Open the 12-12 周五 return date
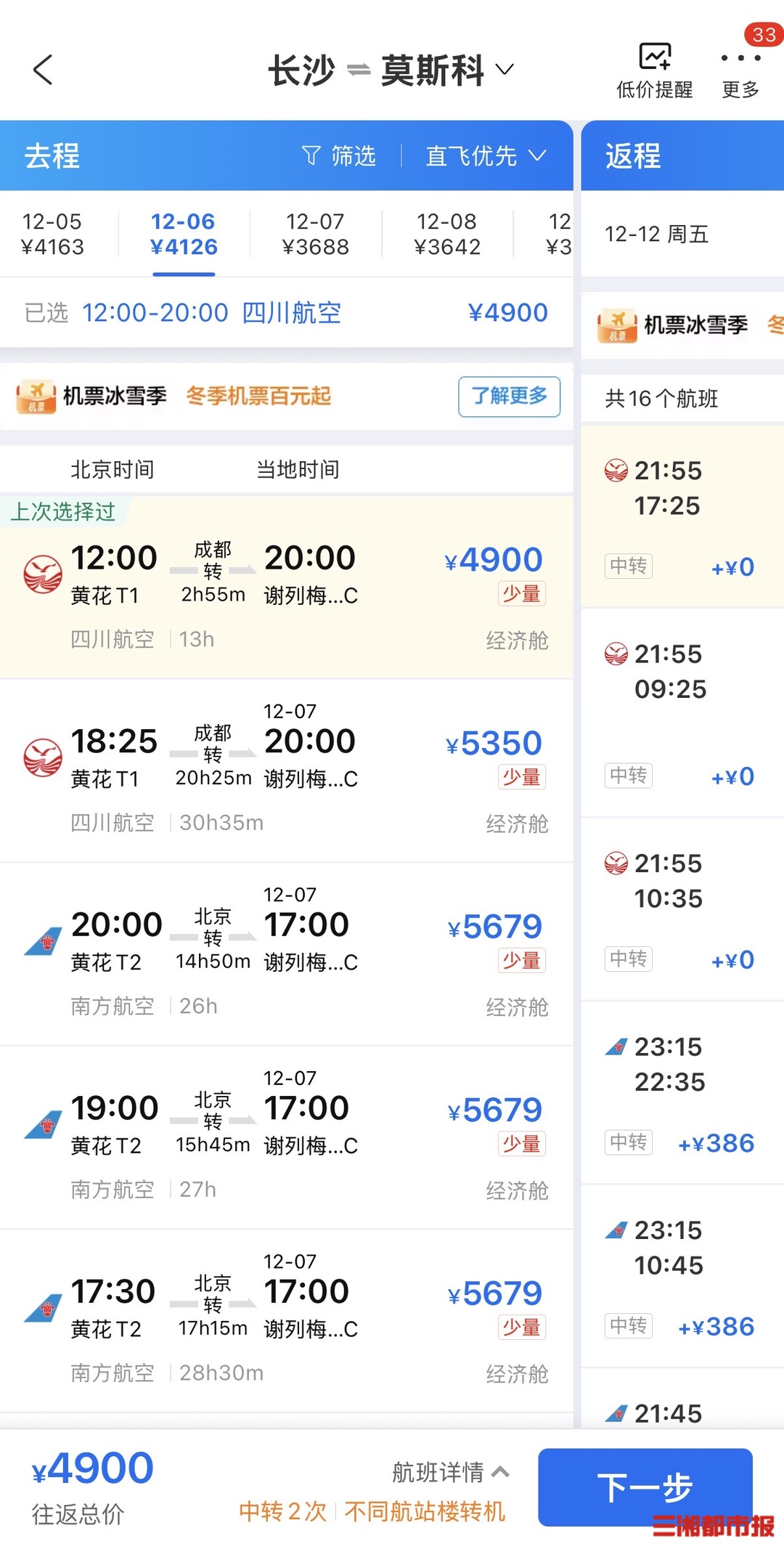Image resolution: width=784 pixels, height=1544 pixels. [657, 234]
